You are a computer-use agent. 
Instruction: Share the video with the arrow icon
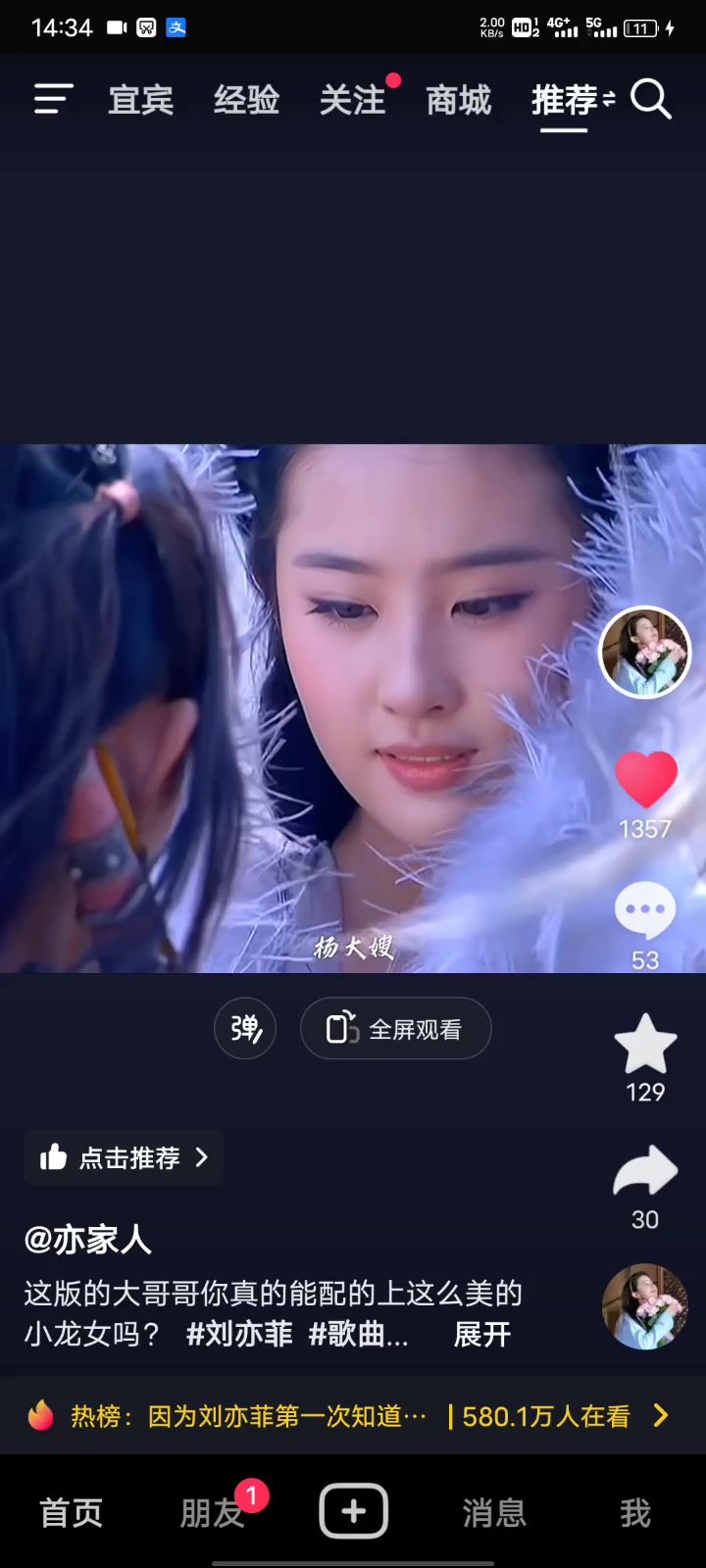pos(645,1171)
